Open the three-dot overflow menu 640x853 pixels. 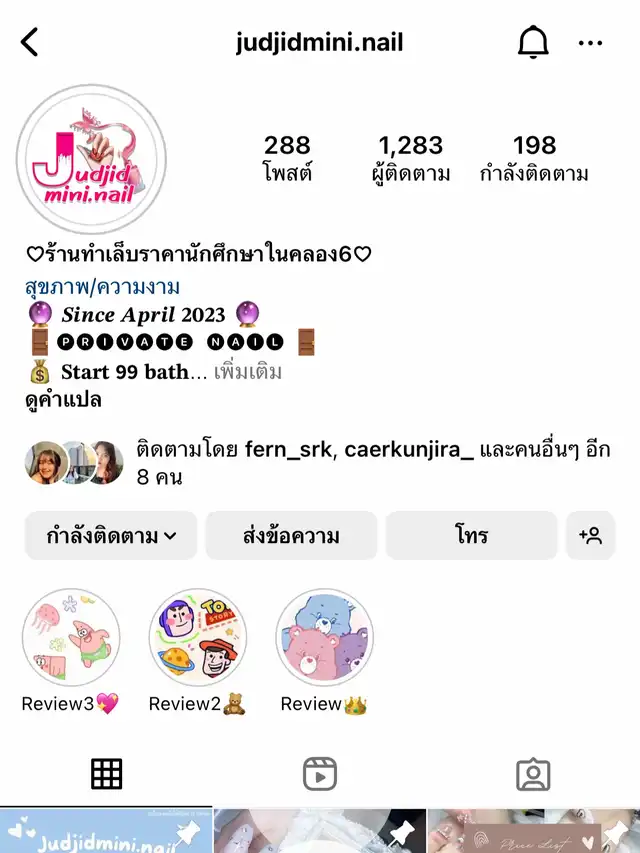pyautogui.click(x=591, y=43)
